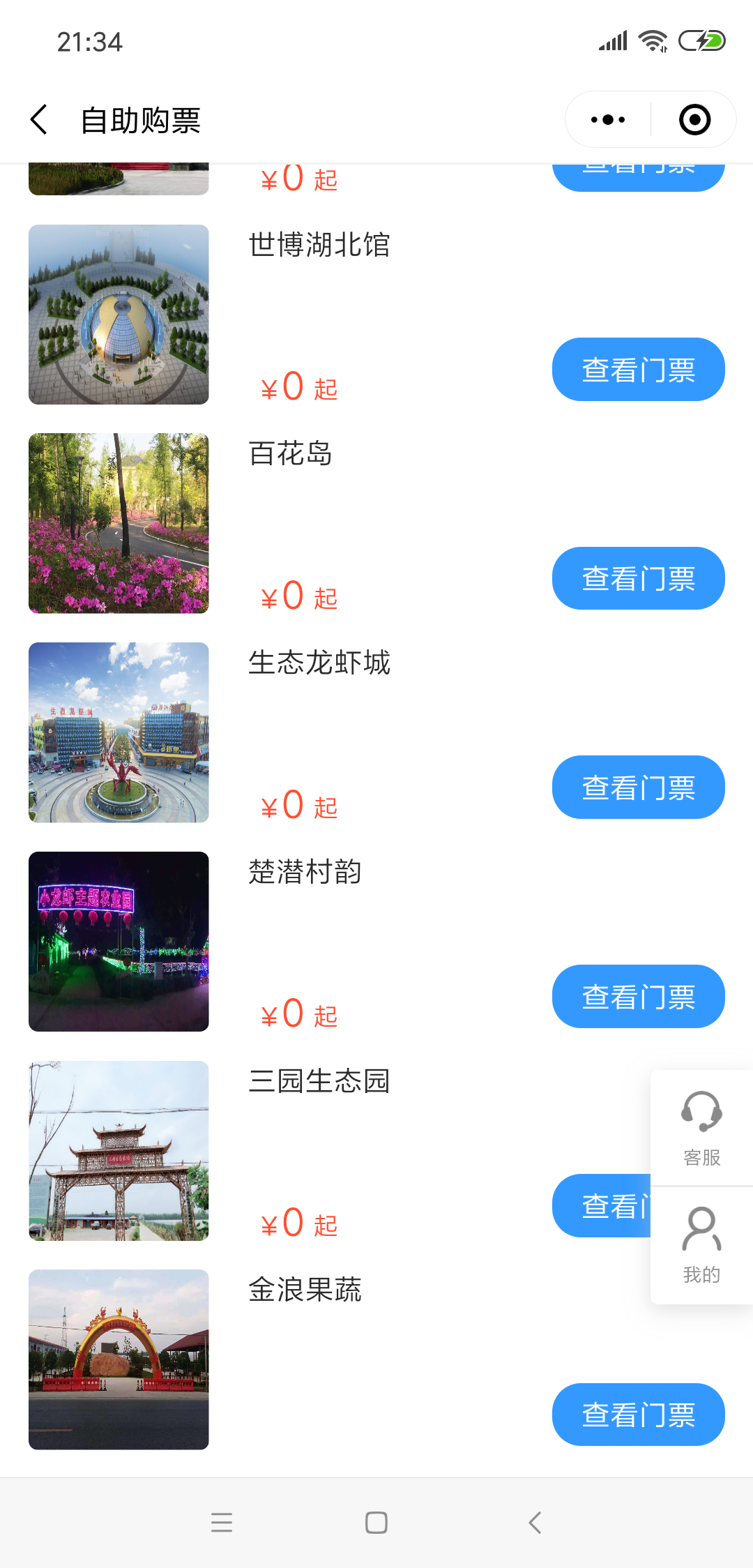Viewport: 753px width, 1568px height.
Task: Open the 世博湖北馆 photo
Action: 119,315
